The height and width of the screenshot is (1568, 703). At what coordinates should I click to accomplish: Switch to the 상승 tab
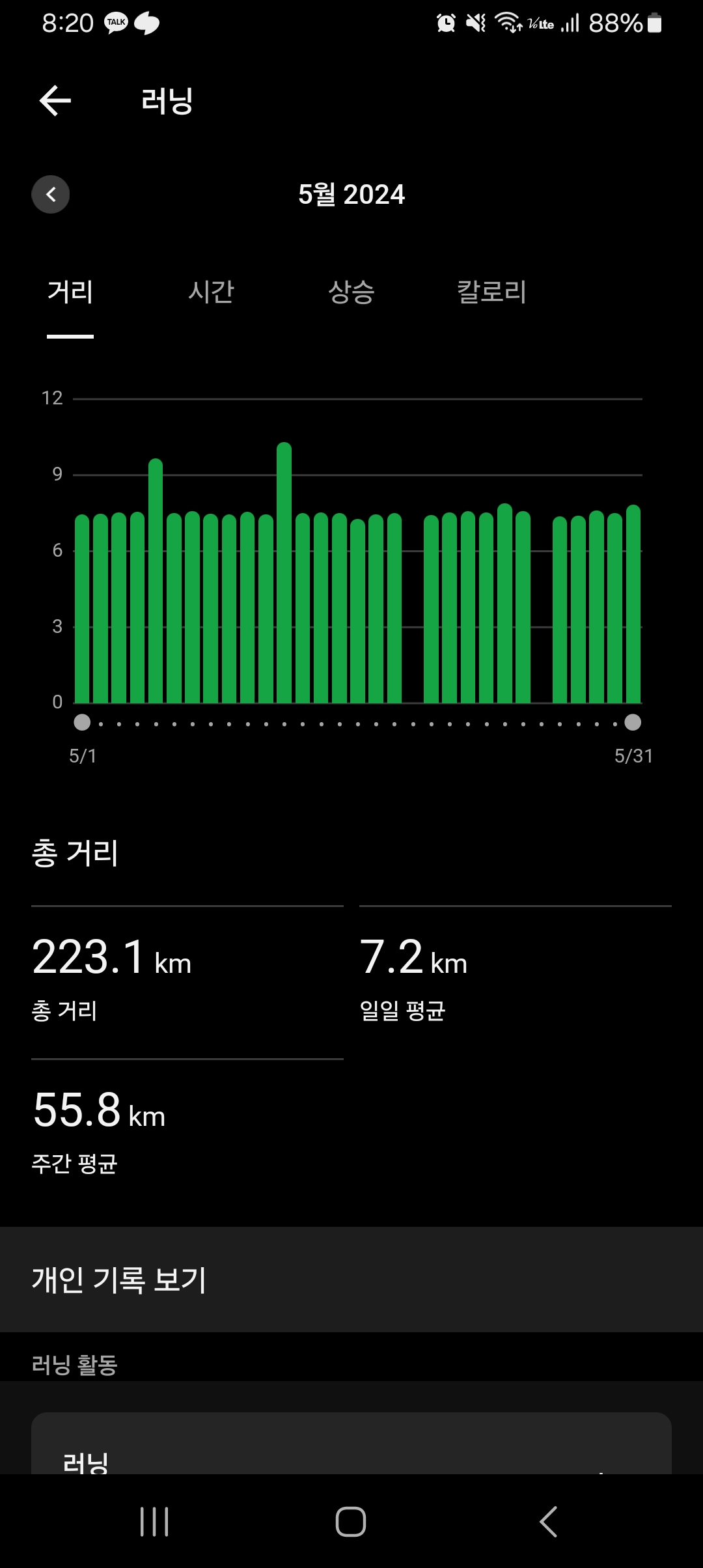[x=351, y=292]
